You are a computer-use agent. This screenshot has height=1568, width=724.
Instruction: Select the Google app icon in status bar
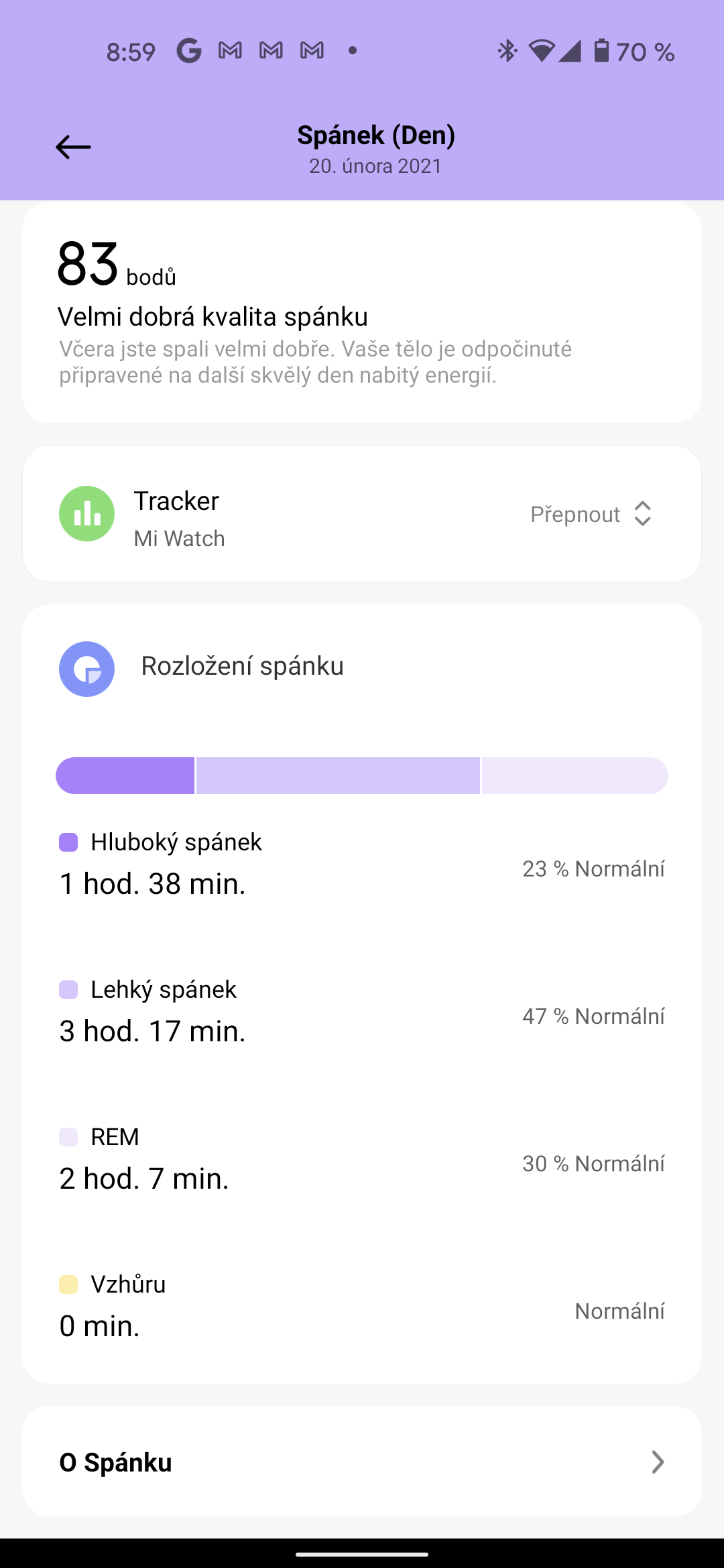point(190,50)
